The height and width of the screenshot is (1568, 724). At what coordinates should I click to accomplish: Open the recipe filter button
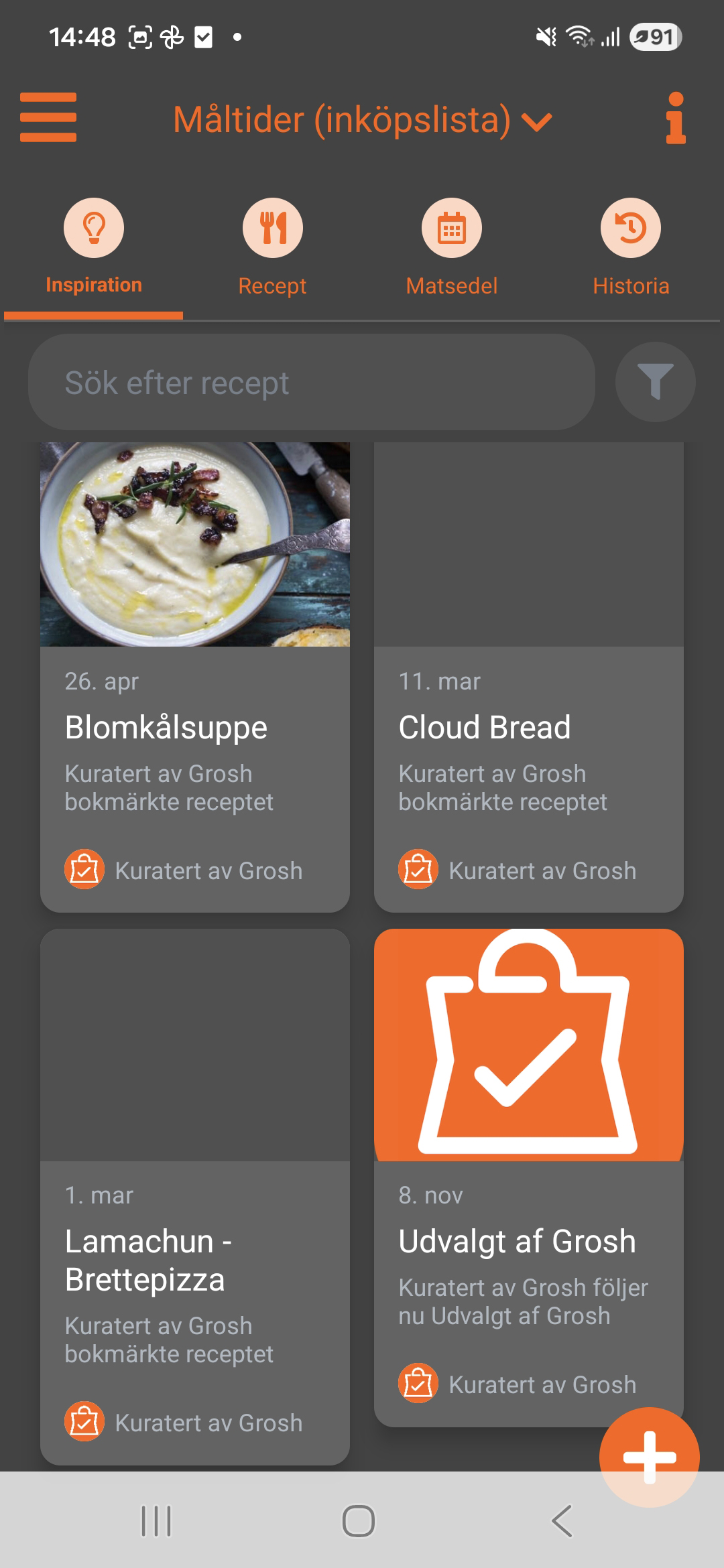tap(655, 382)
